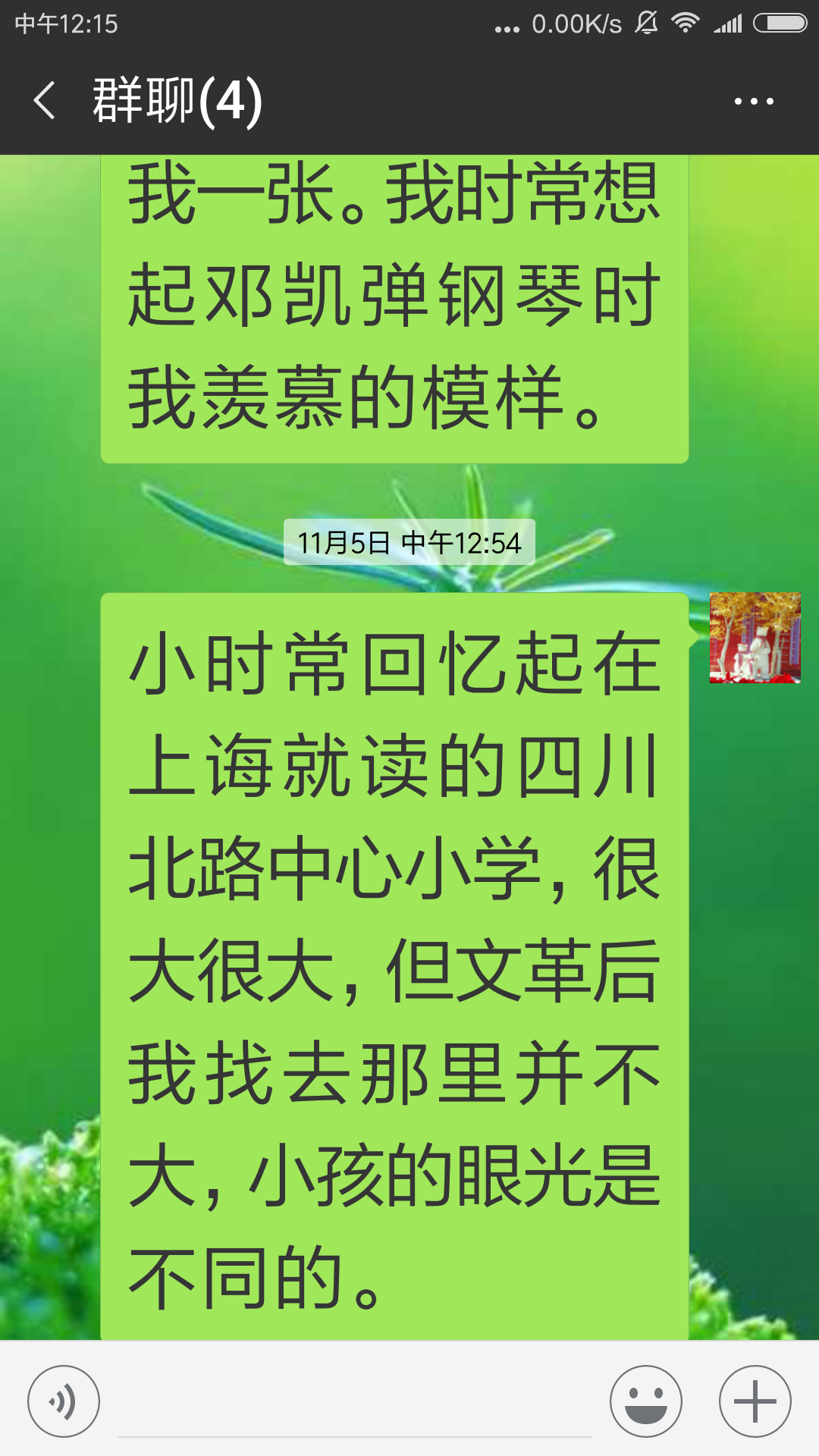This screenshot has width=819, height=1456.
Task: Open the emoji picker
Action: coord(646,1401)
